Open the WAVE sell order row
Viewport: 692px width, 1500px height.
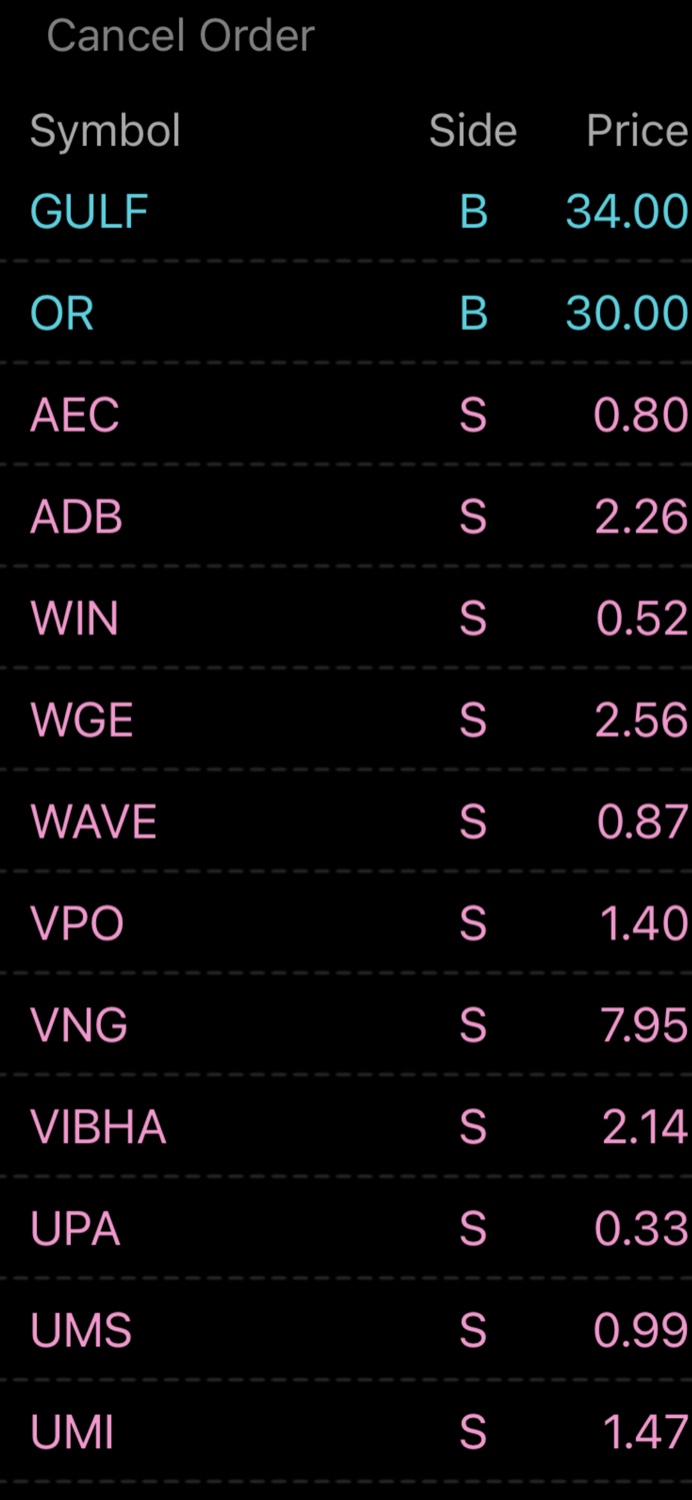pos(346,823)
